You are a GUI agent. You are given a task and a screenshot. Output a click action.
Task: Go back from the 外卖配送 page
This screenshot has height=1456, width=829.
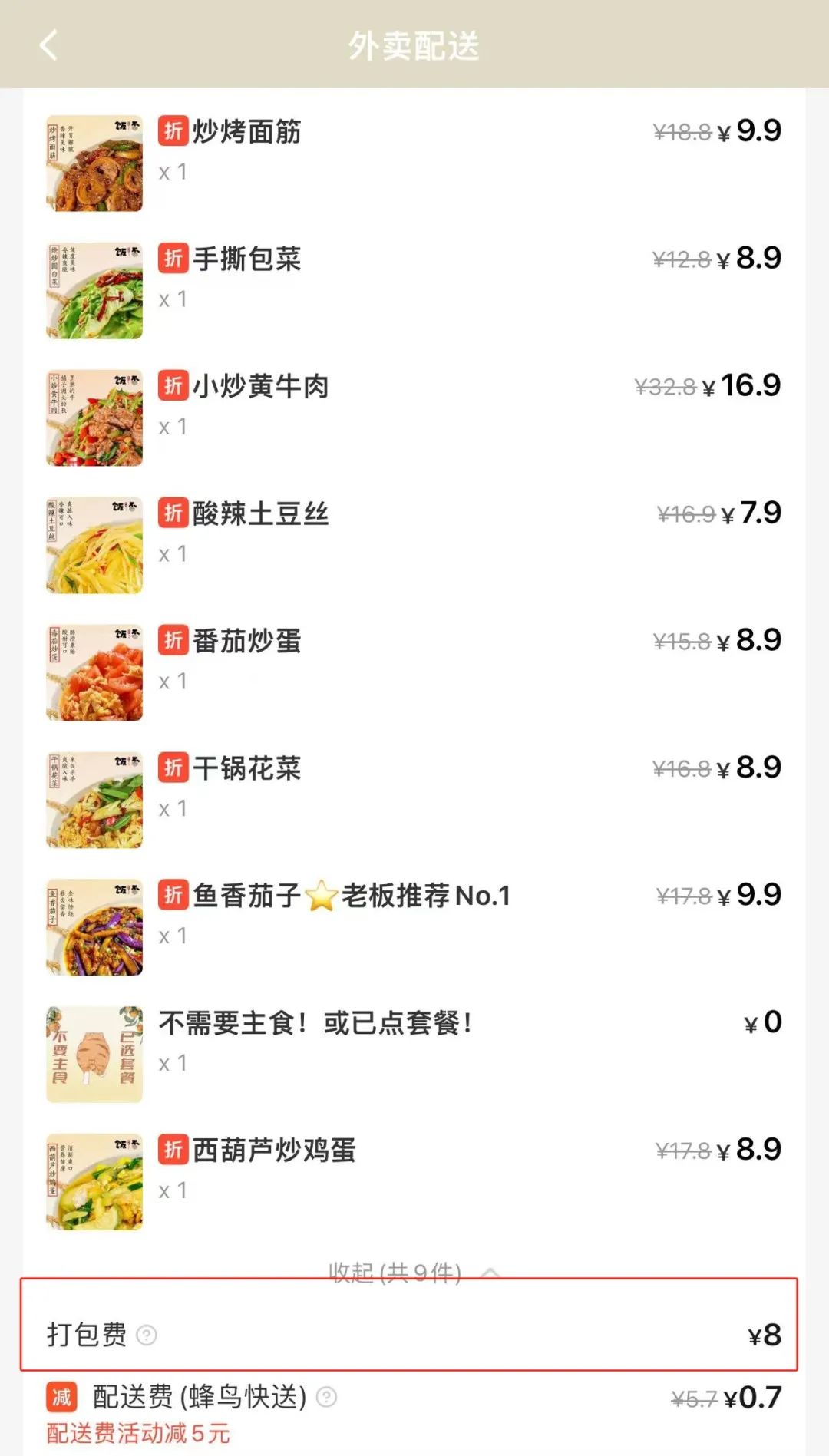click(48, 45)
